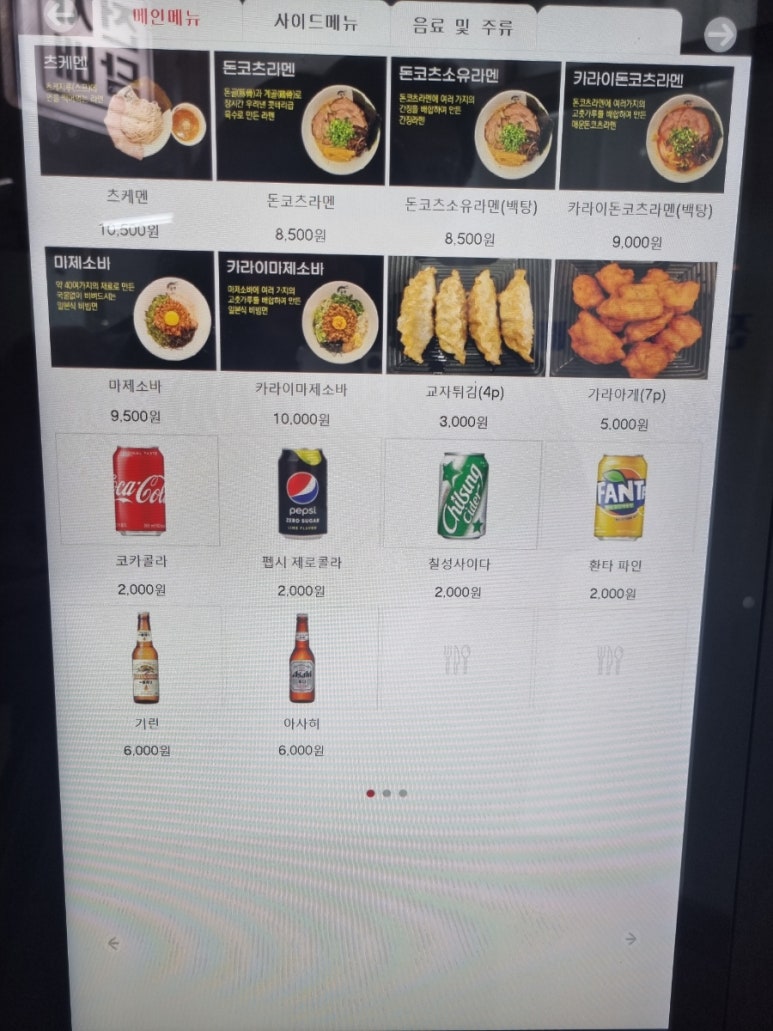Choose 펩시 제로콜라
The image size is (773, 1031).
302,494
